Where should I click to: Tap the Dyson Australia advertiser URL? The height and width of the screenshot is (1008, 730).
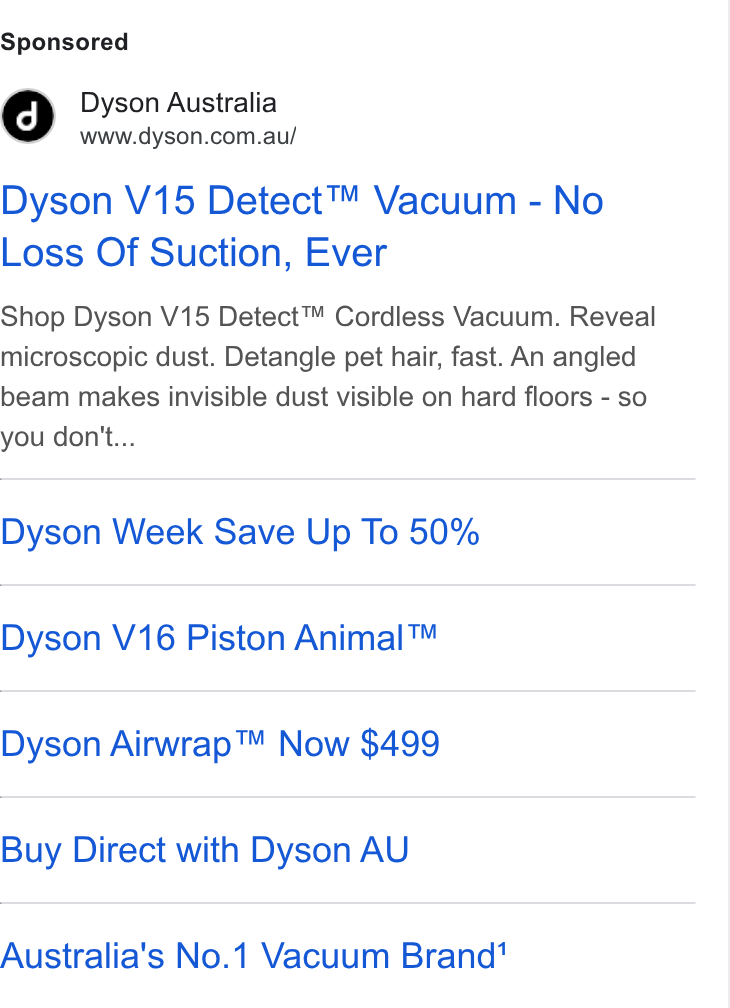pos(188,136)
